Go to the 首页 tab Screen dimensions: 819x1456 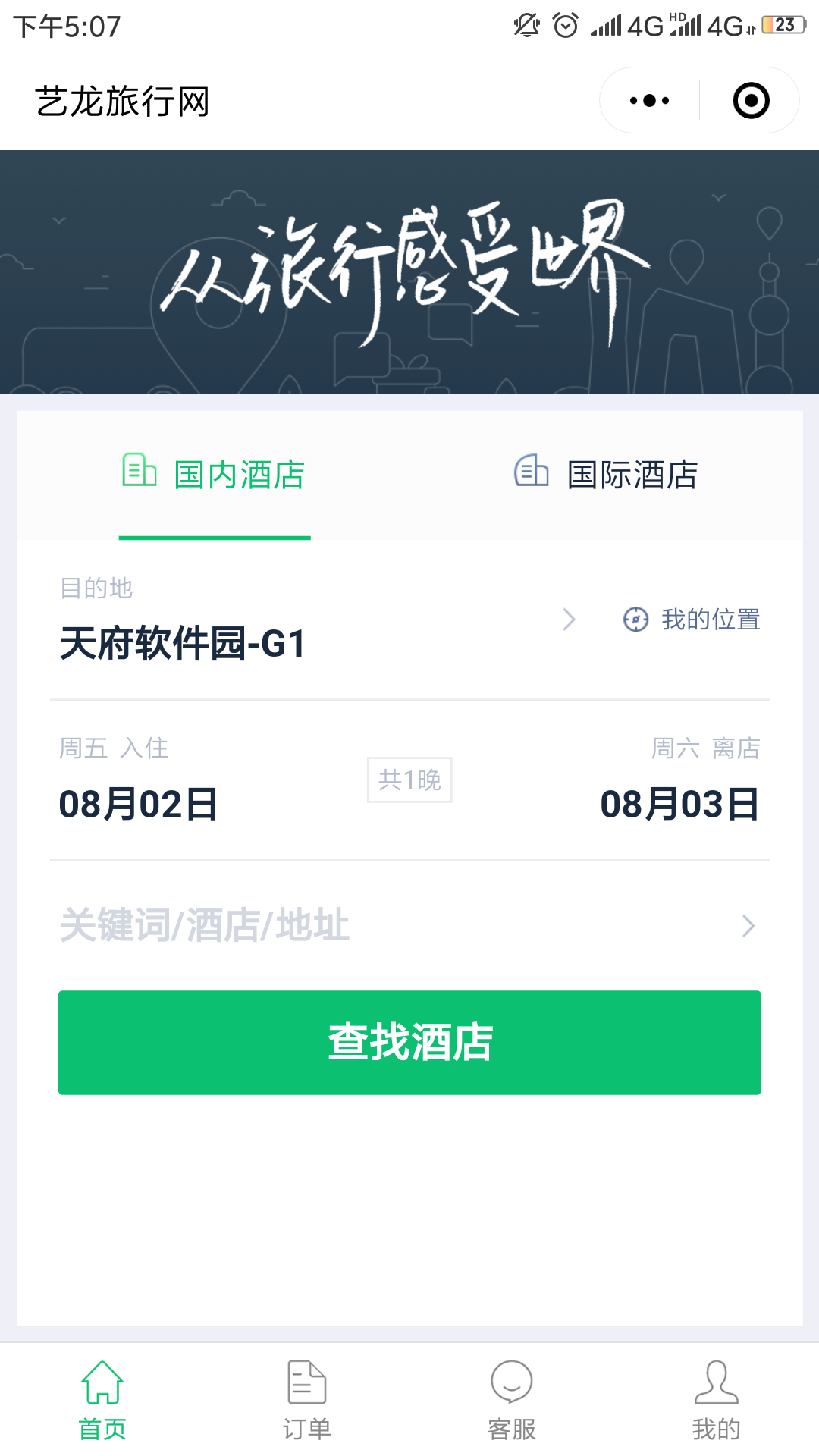(x=102, y=1401)
